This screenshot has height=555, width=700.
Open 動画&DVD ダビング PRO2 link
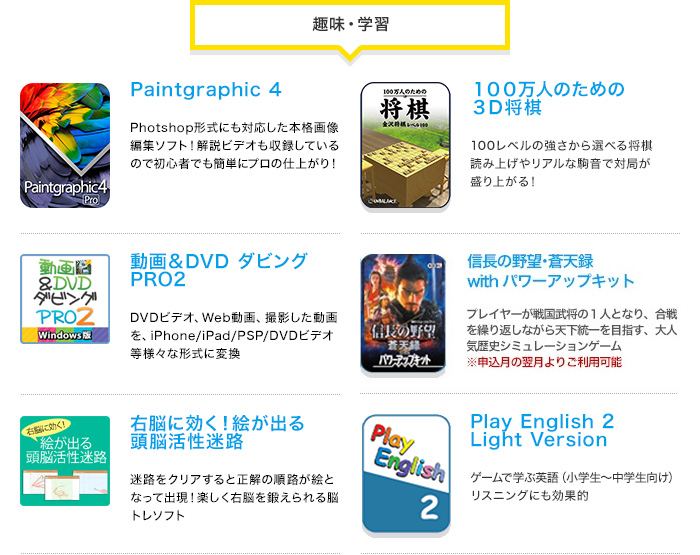(x=219, y=270)
